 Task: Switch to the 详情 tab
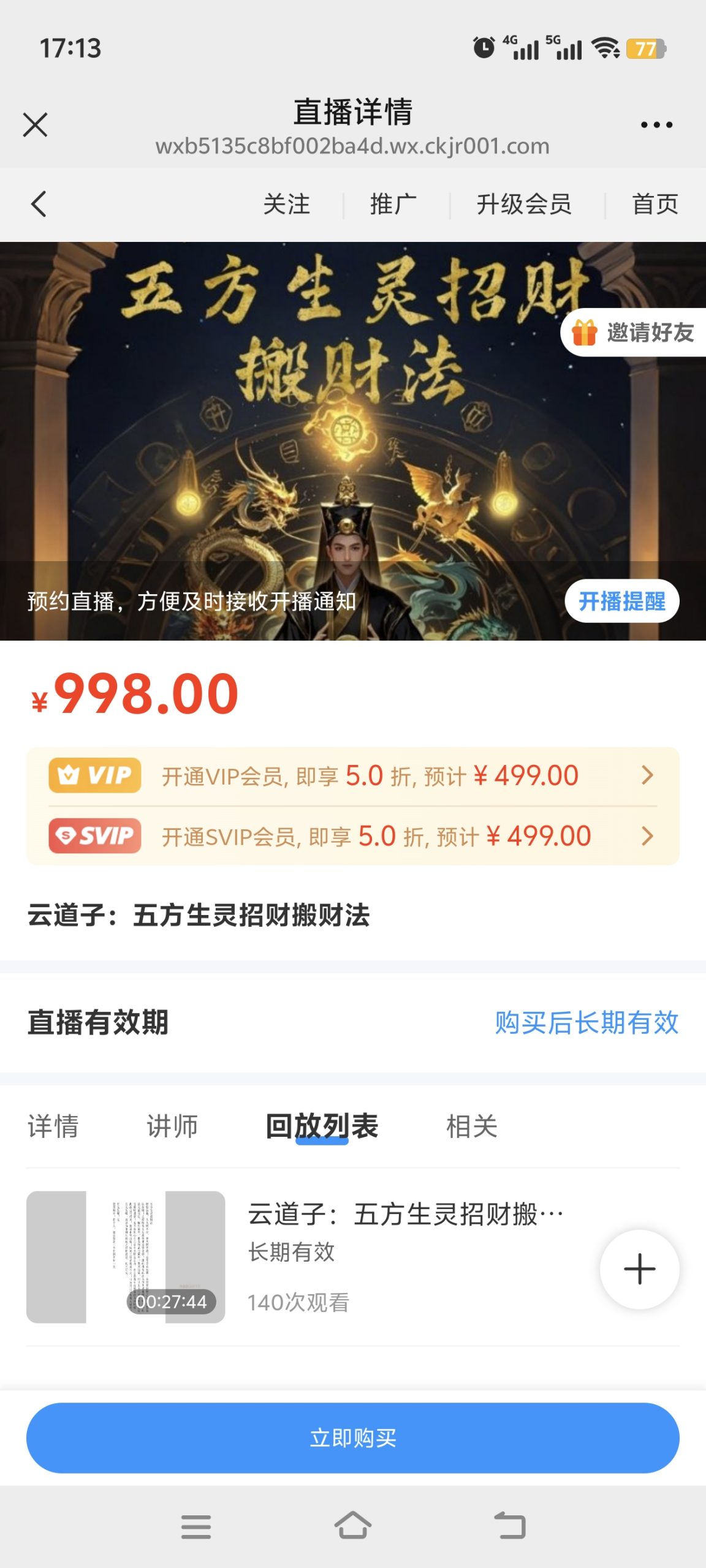tap(53, 1126)
